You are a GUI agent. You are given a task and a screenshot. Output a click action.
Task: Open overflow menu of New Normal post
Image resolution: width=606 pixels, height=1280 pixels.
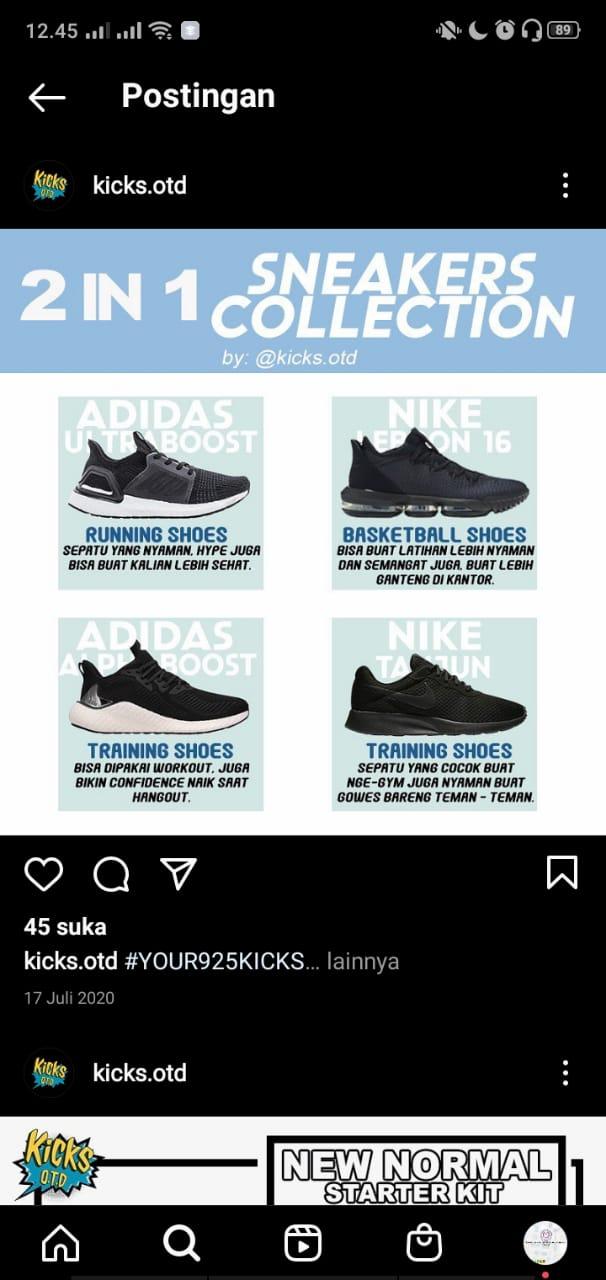point(565,1073)
